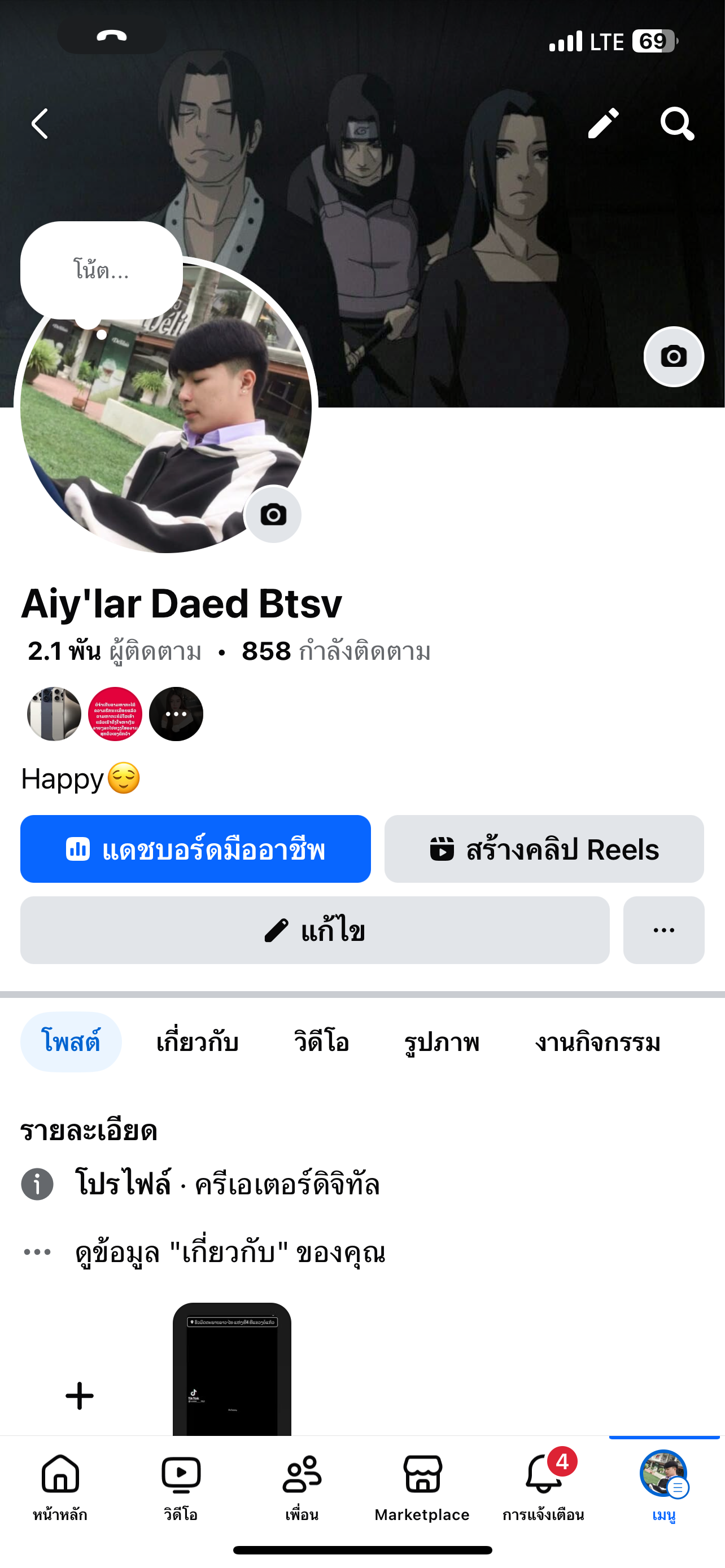This screenshot has height=1568, width=725.
Task: View the 2.1 พัน ผู้ติดตาม followers list
Action: [115, 651]
